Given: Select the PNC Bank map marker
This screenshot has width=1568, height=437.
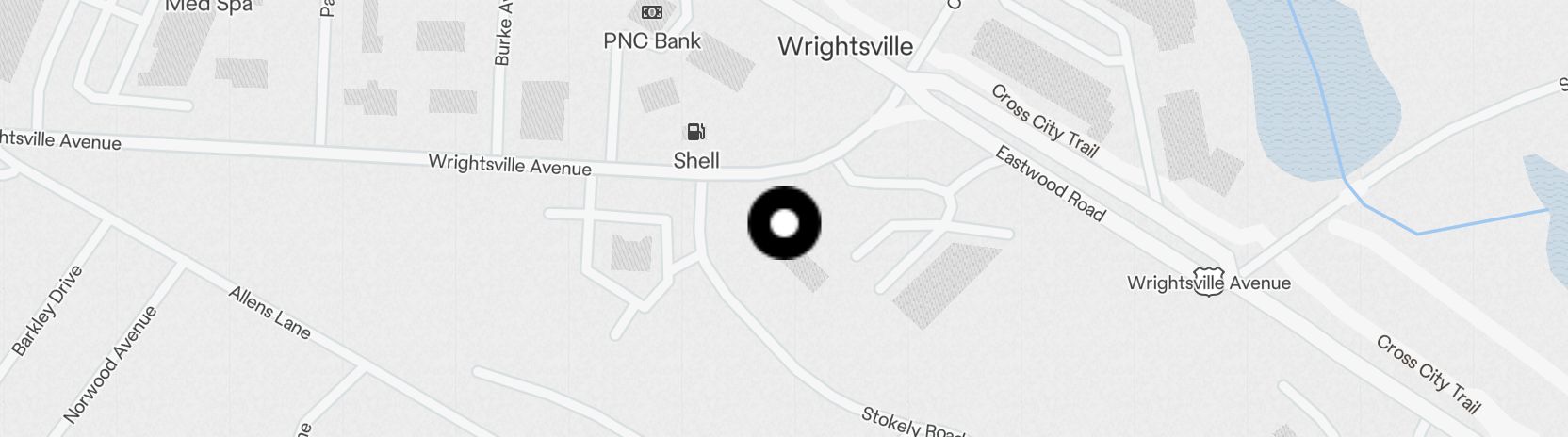Looking at the screenshot, I should [651, 13].
